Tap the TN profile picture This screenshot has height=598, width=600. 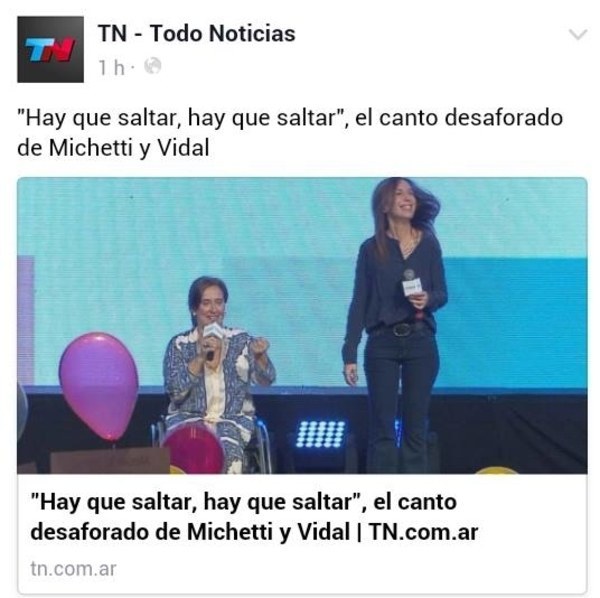50,49
